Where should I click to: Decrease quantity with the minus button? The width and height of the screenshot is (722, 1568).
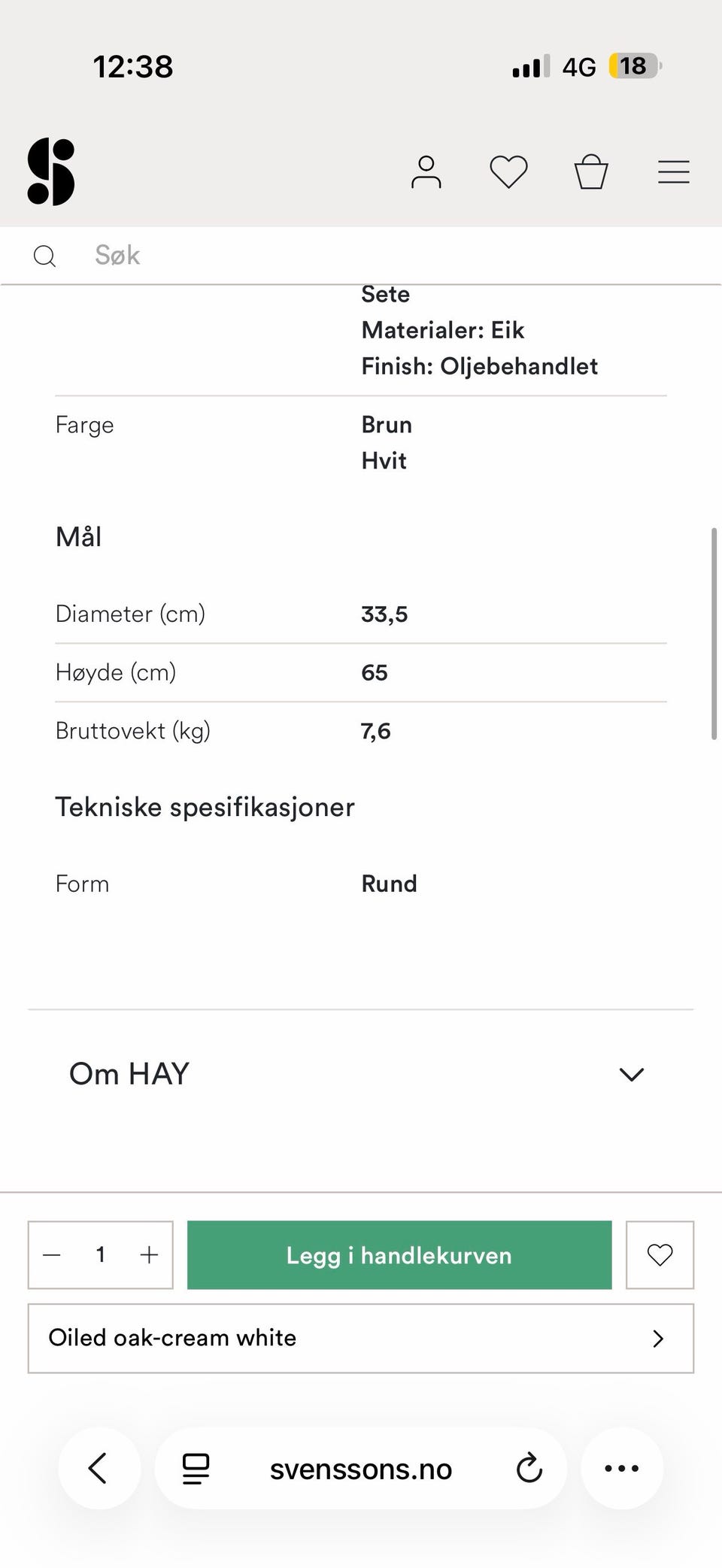click(x=52, y=1255)
